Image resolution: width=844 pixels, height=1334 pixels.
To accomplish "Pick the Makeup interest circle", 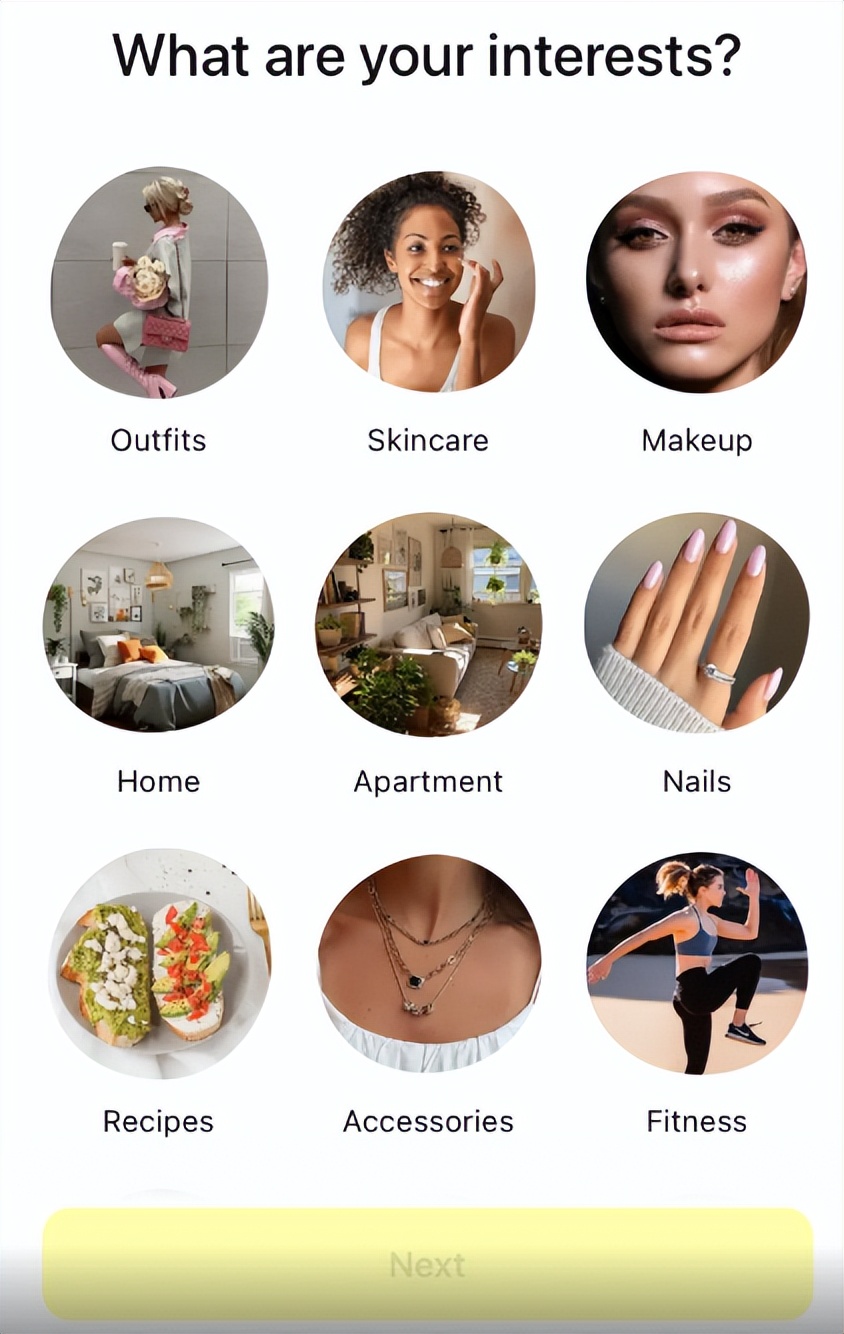I will coord(696,283).
